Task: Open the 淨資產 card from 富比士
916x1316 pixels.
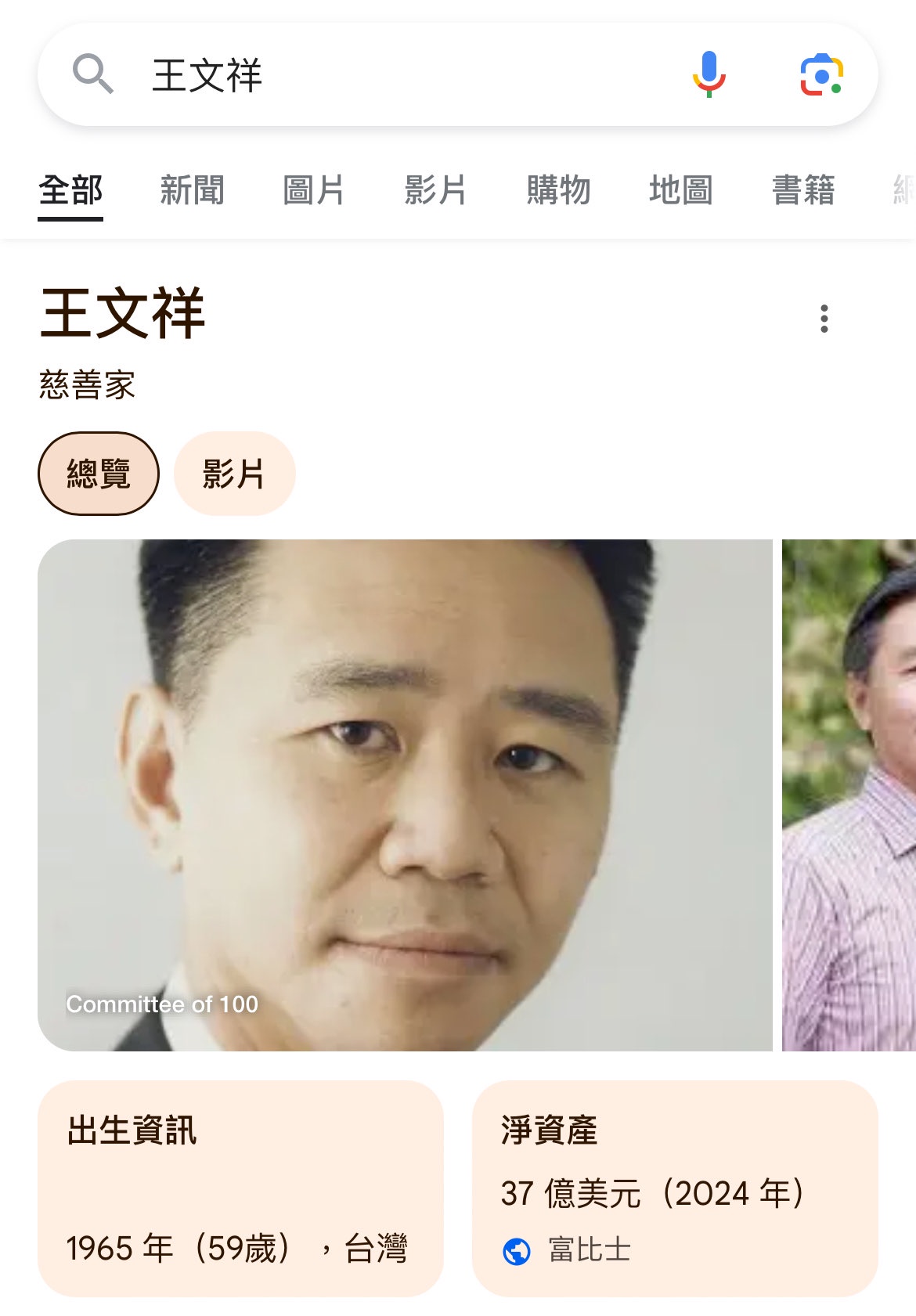Action: point(675,1188)
